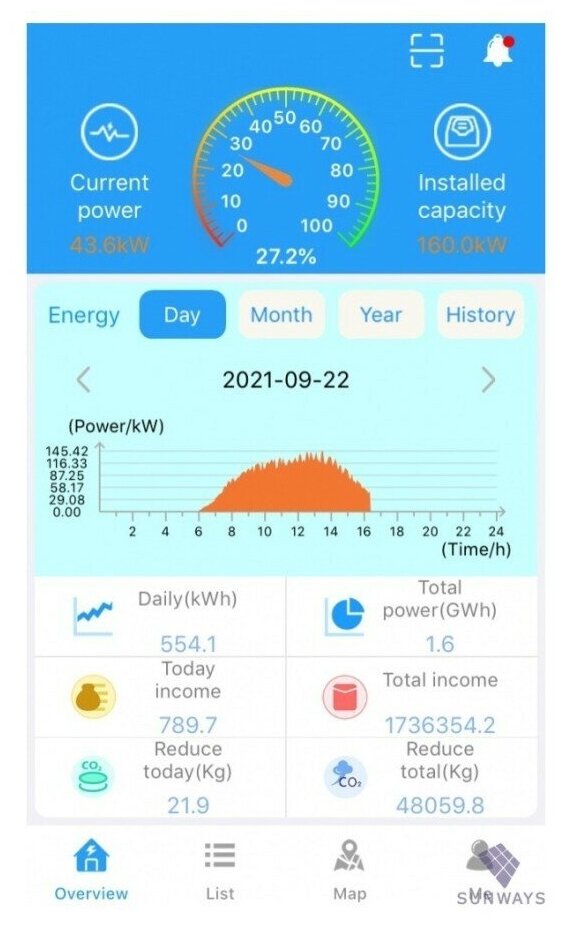Open the QR scan icon
The image size is (564, 925).
click(426, 51)
